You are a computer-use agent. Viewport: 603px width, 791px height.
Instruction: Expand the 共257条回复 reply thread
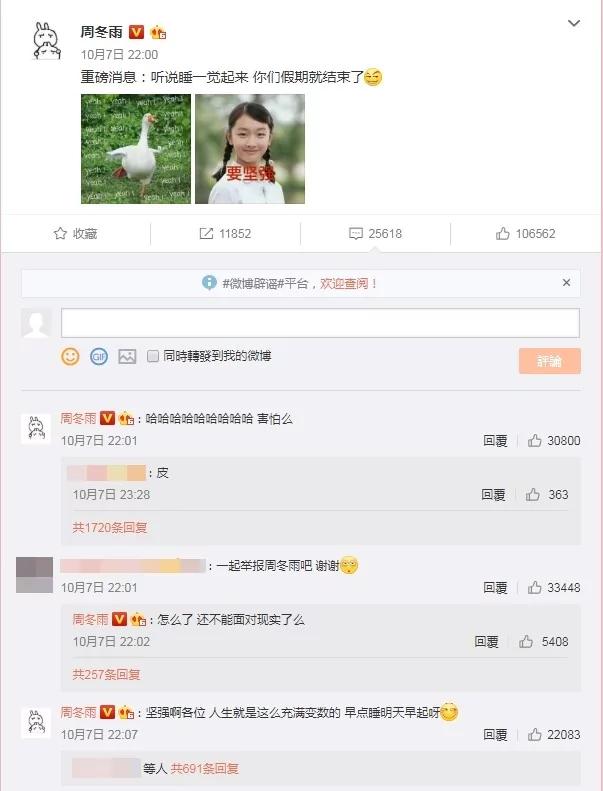tap(106, 674)
